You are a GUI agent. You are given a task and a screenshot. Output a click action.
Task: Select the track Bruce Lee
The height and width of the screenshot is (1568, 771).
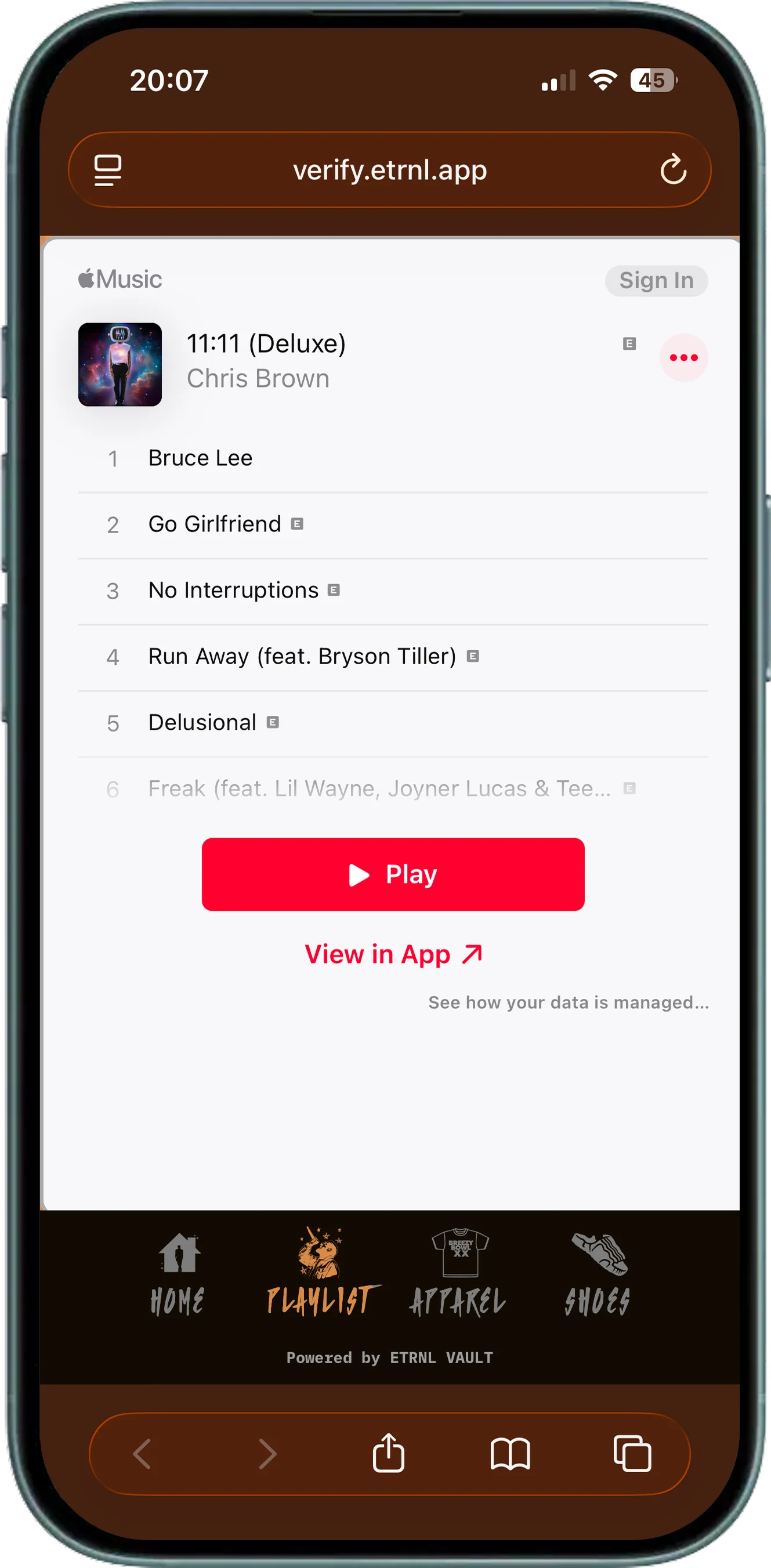pos(200,458)
